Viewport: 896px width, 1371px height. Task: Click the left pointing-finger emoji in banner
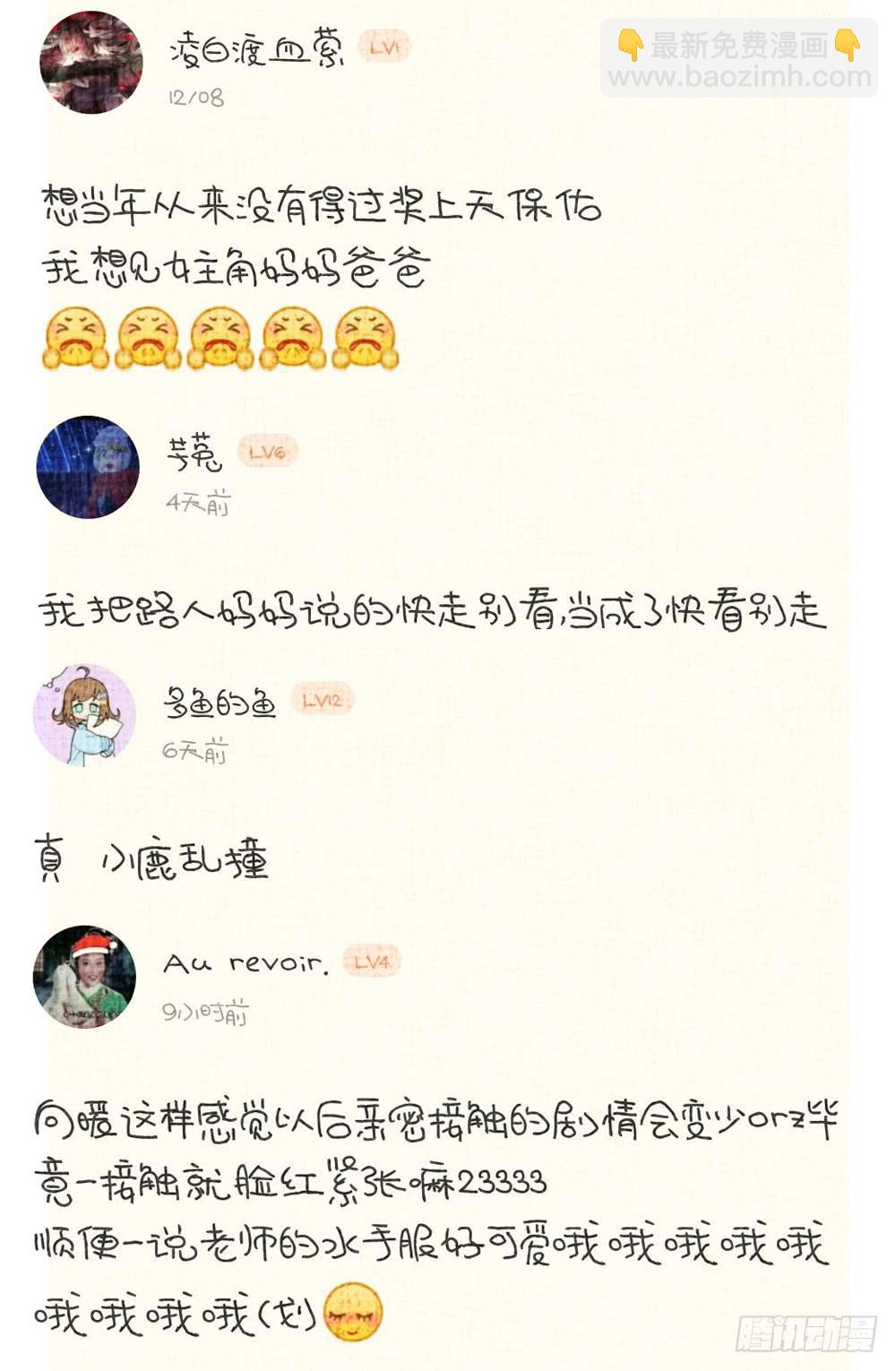click(x=632, y=43)
